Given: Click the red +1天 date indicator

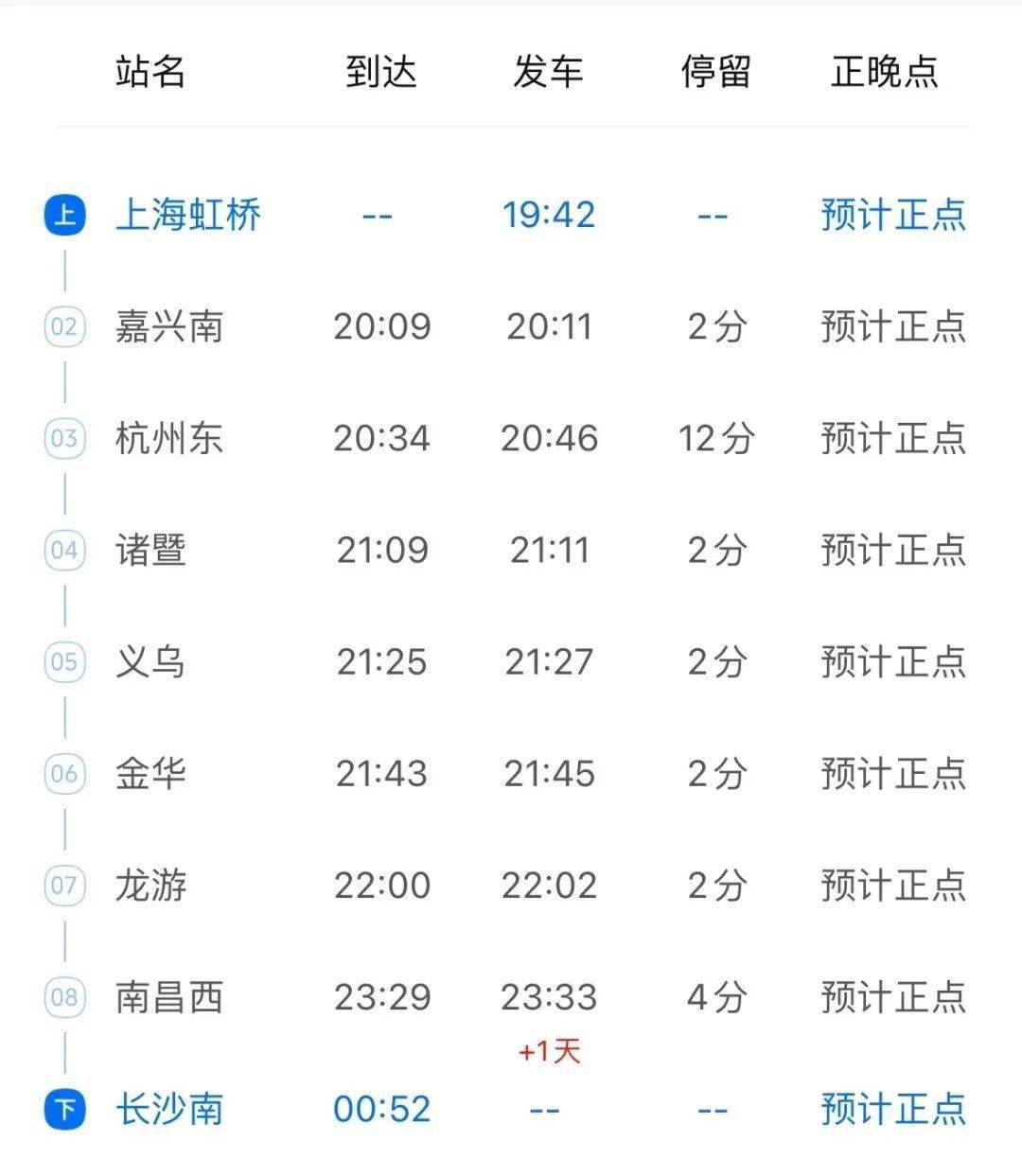Looking at the screenshot, I should click(549, 1050).
